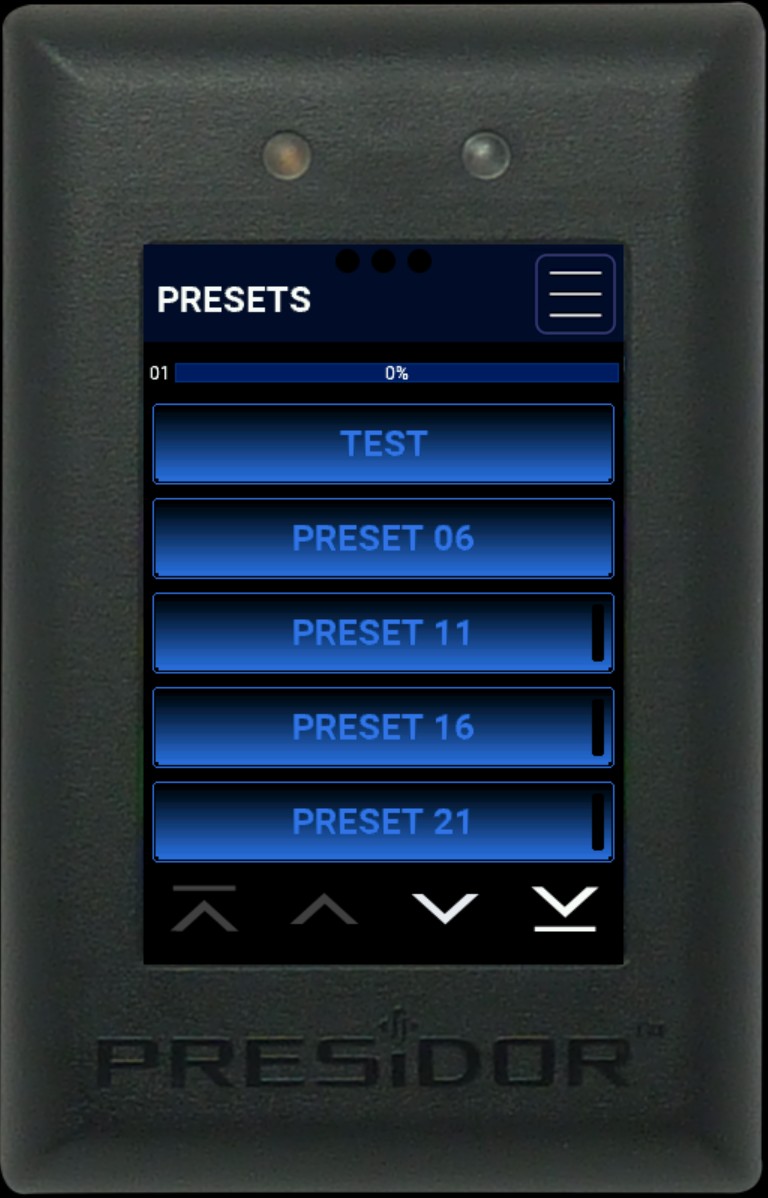
Task: Activate the TEST preset
Action: pos(383,443)
